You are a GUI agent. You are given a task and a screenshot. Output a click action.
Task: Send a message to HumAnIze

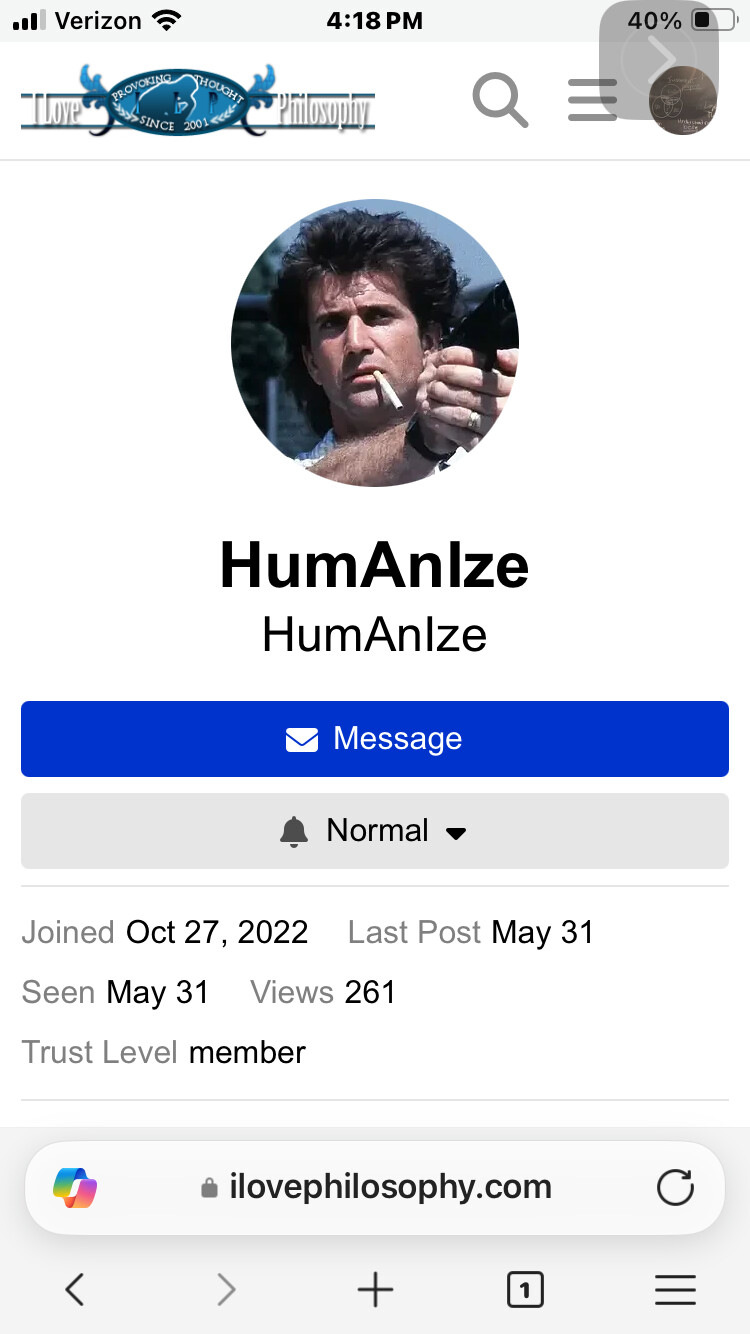point(375,739)
